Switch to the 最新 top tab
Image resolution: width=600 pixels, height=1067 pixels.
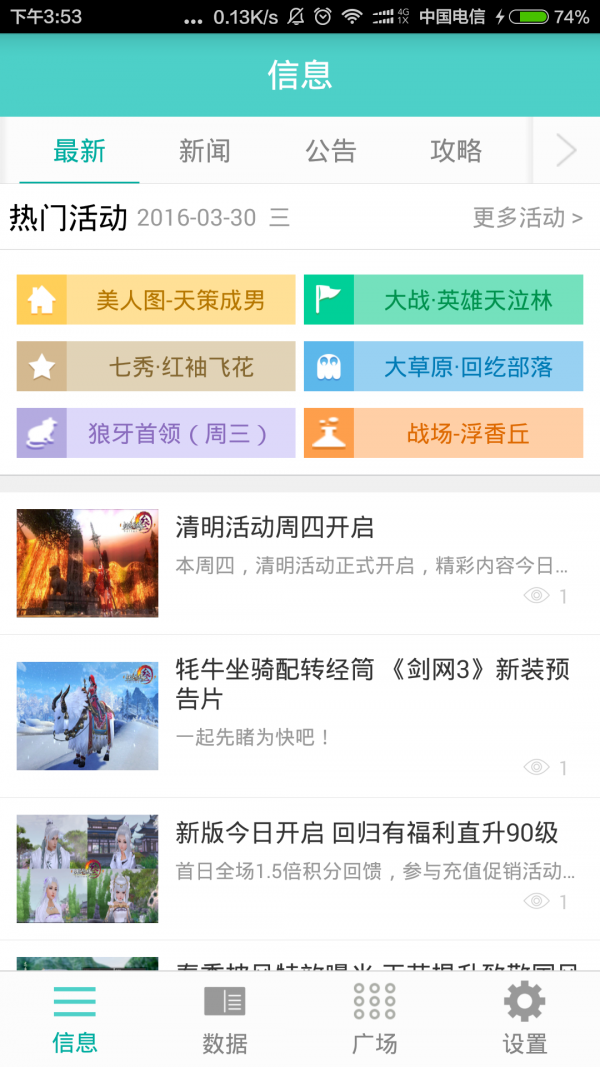pyautogui.click(x=79, y=151)
